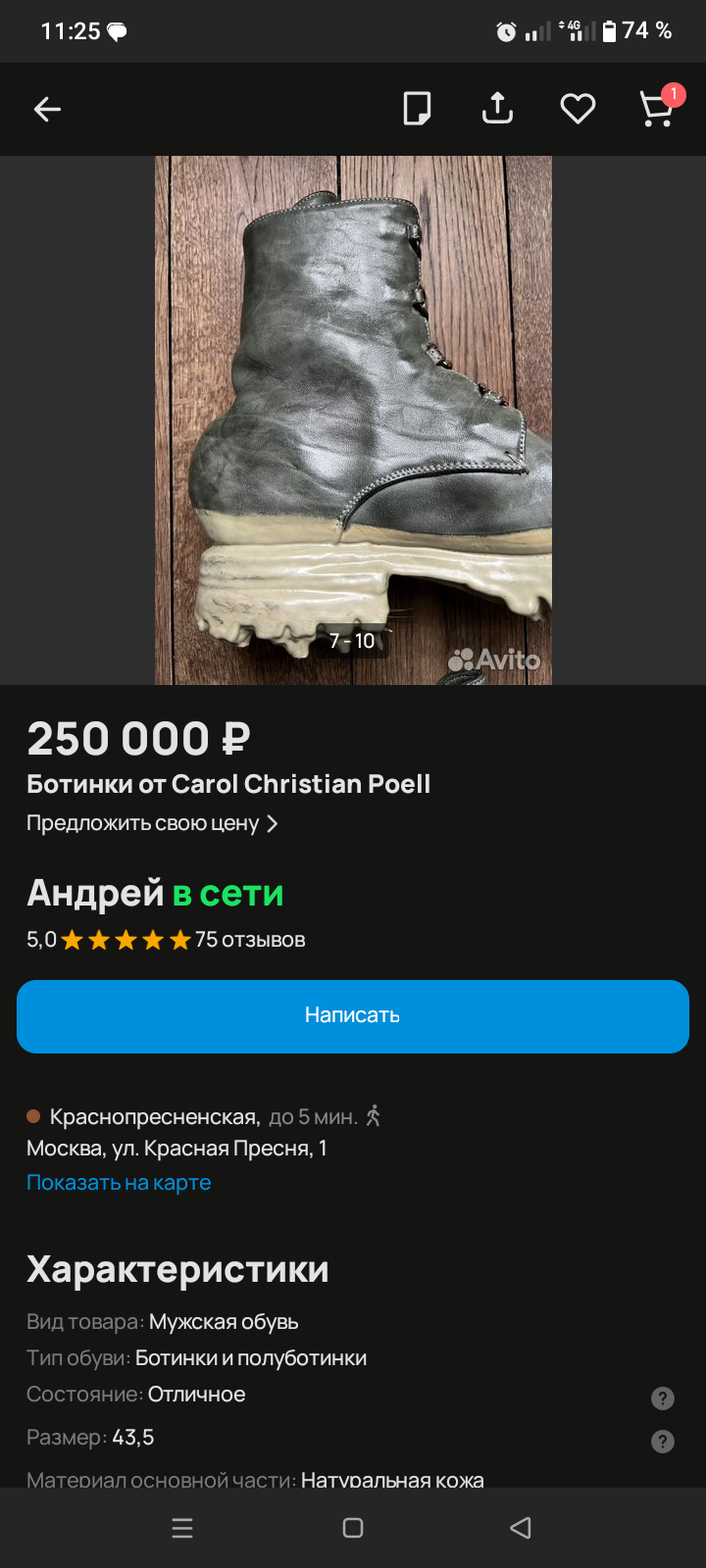Go back using the arrow icon
706x1568 pixels.
coord(47,110)
